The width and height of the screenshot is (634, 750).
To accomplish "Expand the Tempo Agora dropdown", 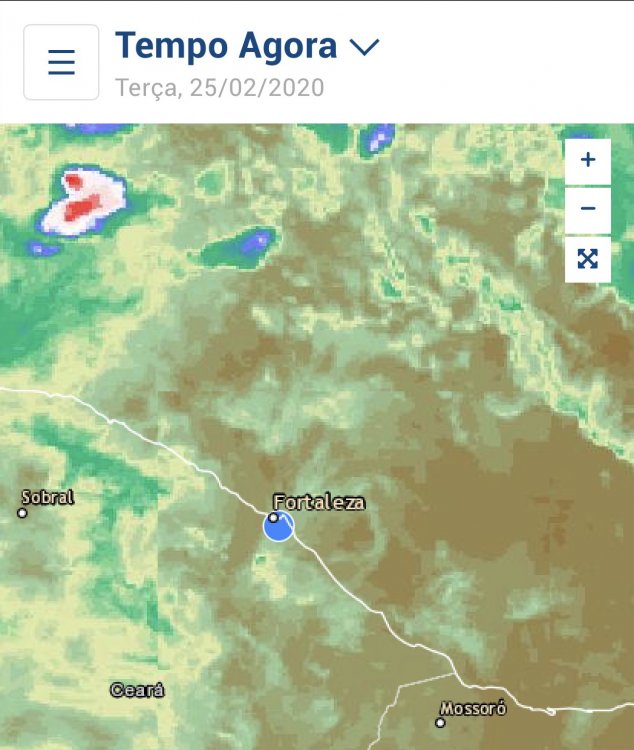I will click(364, 47).
